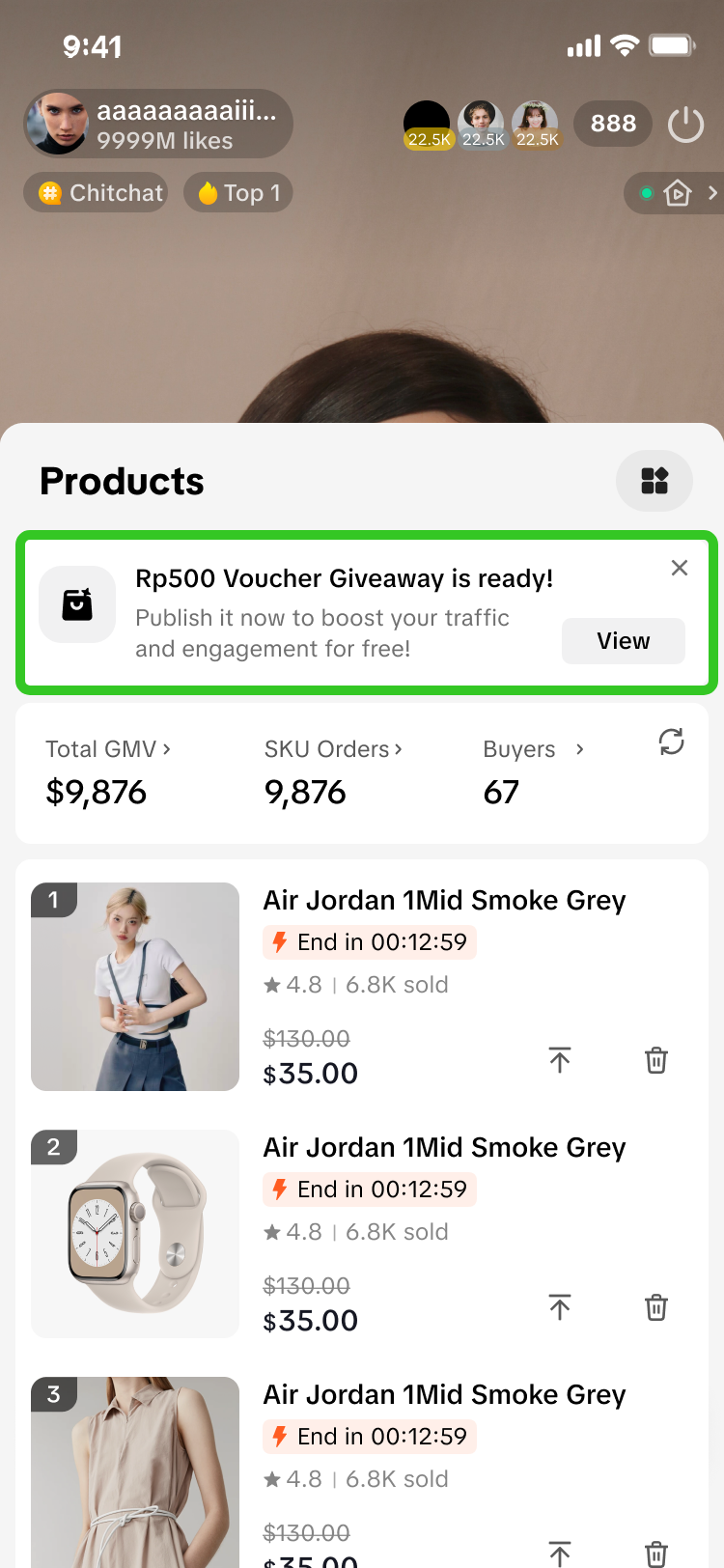The image size is (724, 1568).
Task: Delete product 2 from the list
Action: (x=656, y=1307)
